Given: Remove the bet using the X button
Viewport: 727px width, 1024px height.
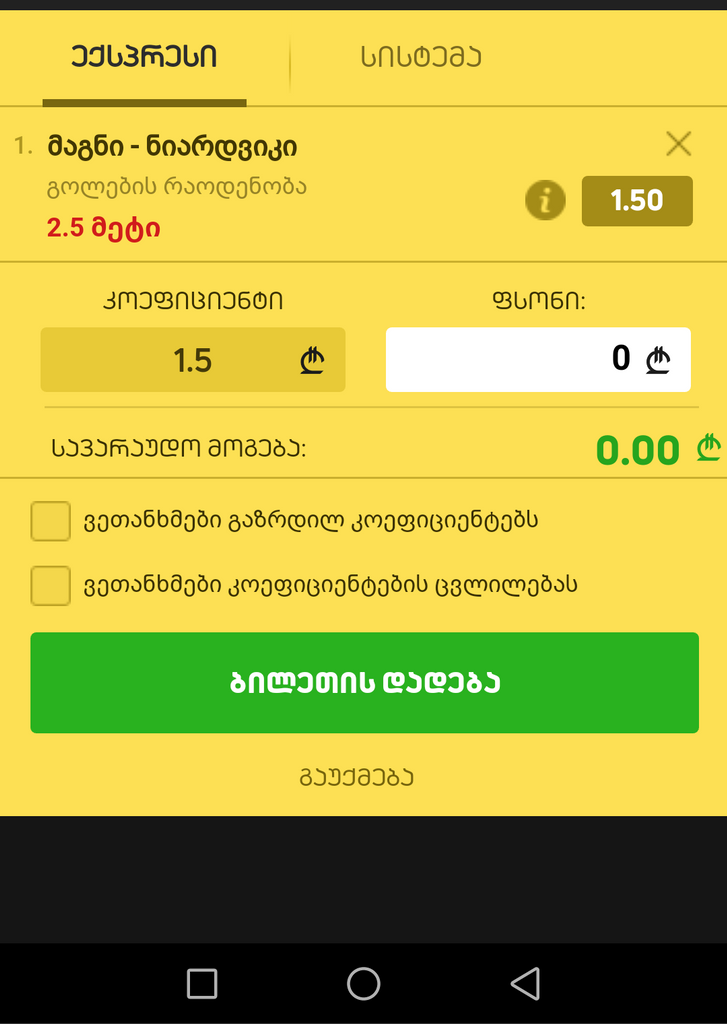Looking at the screenshot, I should click(x=679, y=144).
